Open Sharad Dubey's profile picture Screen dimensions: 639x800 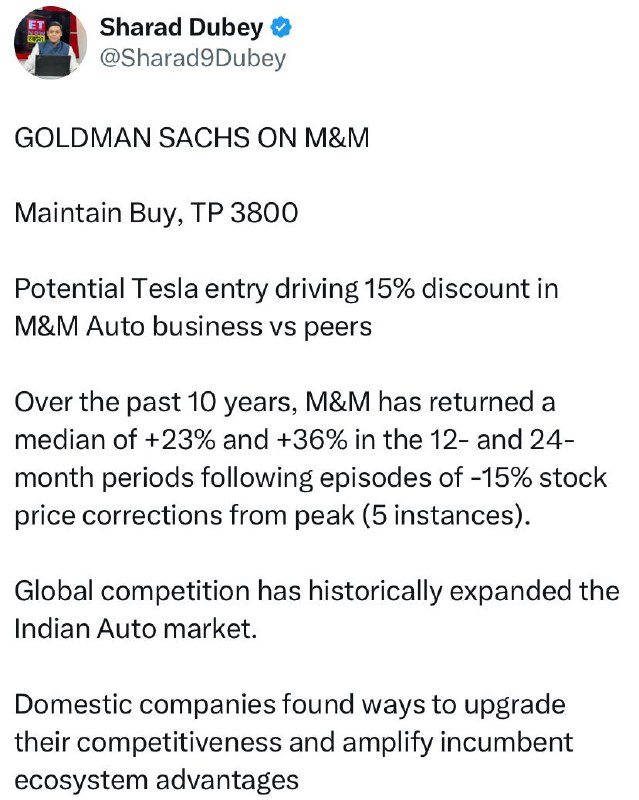coord(50,43)
